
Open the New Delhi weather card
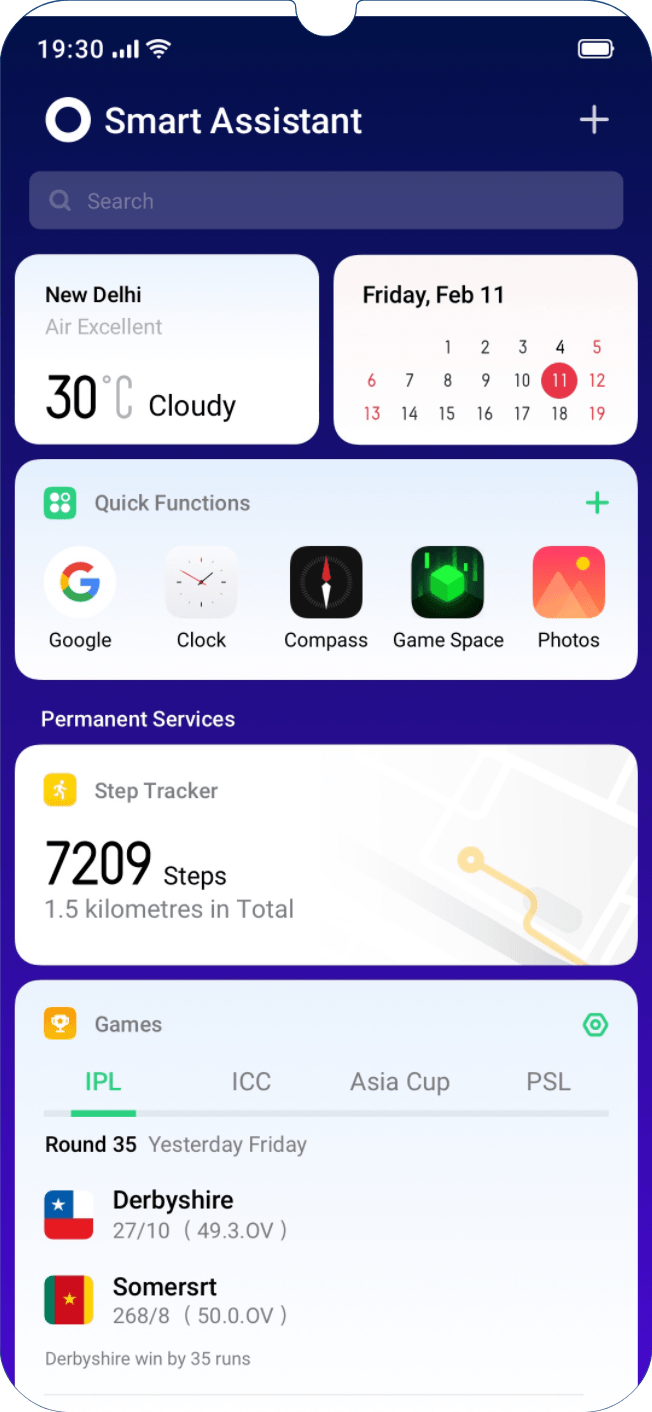pos(167,349)
